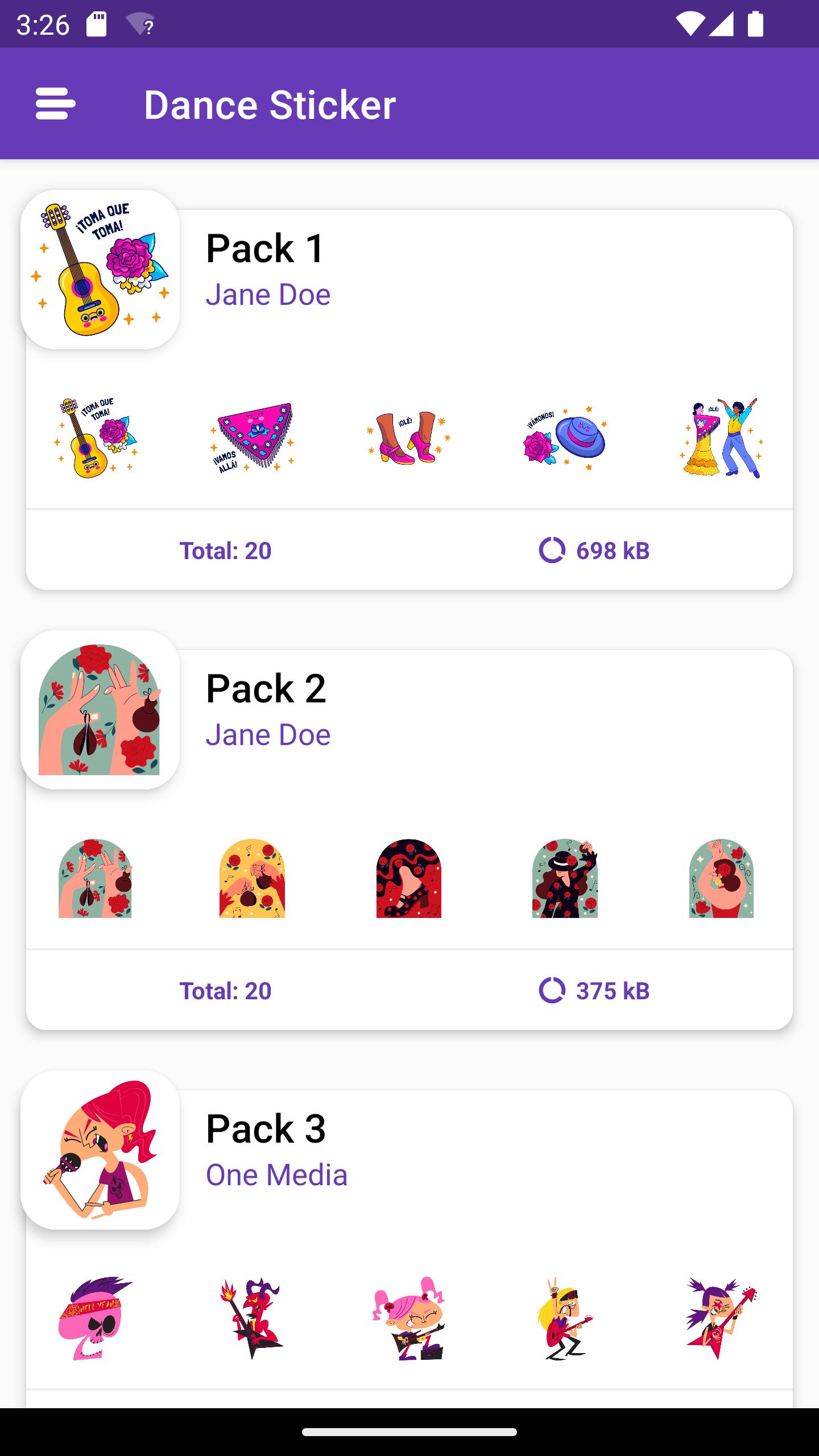Open the Pack 1 sticker pack

coord(409,399)
